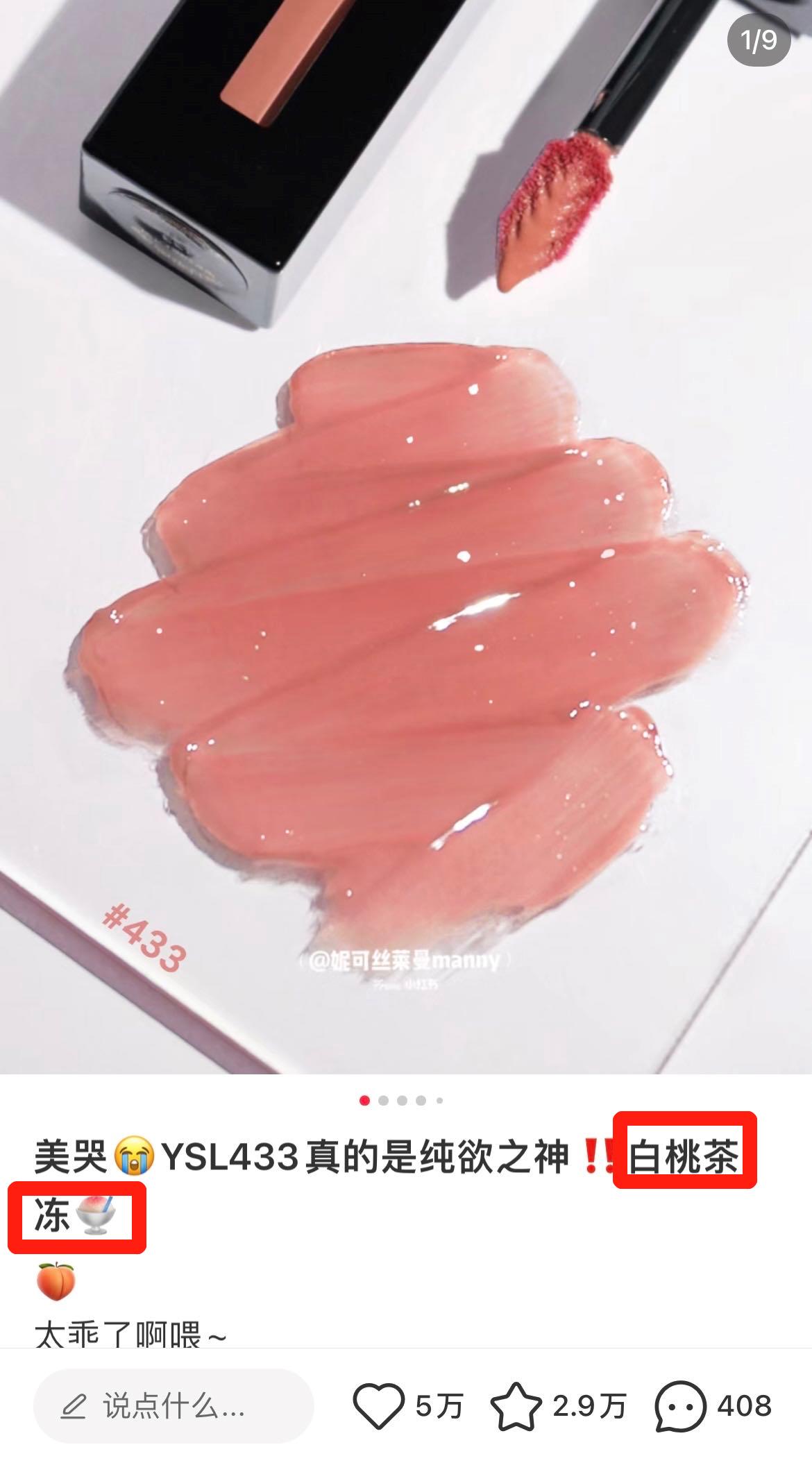Image resolution: width=812 pixels, height=1463 pixels.
Task: Like this YSL433 post
Action: pyautogui.click(x=379, y=1406)
